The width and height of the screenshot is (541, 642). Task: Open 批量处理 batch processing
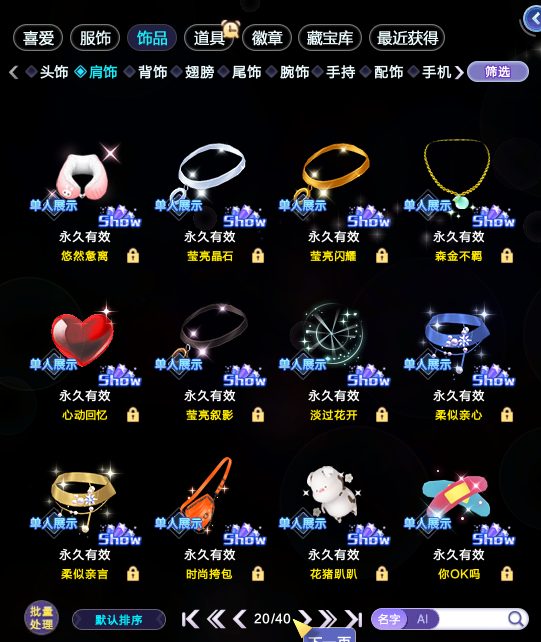click(41, 618)
